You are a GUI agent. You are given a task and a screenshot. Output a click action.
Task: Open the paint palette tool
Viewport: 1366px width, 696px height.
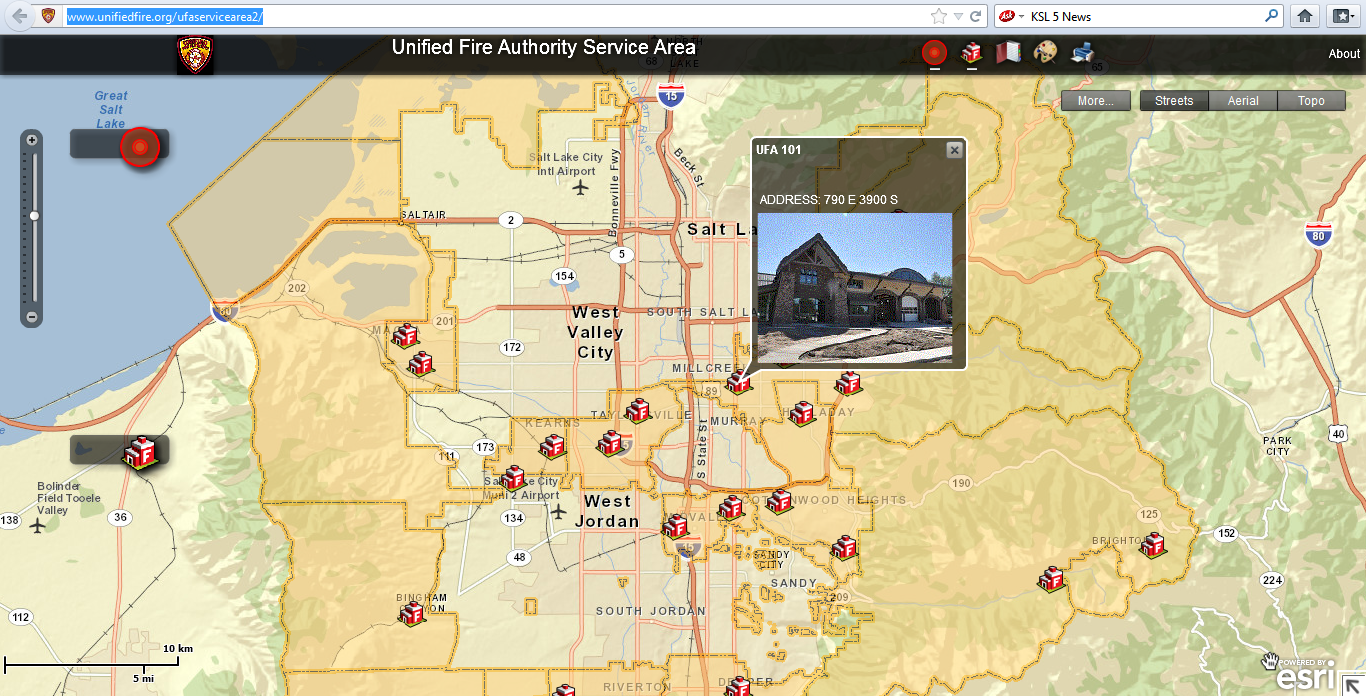(x=1044, y=52)
